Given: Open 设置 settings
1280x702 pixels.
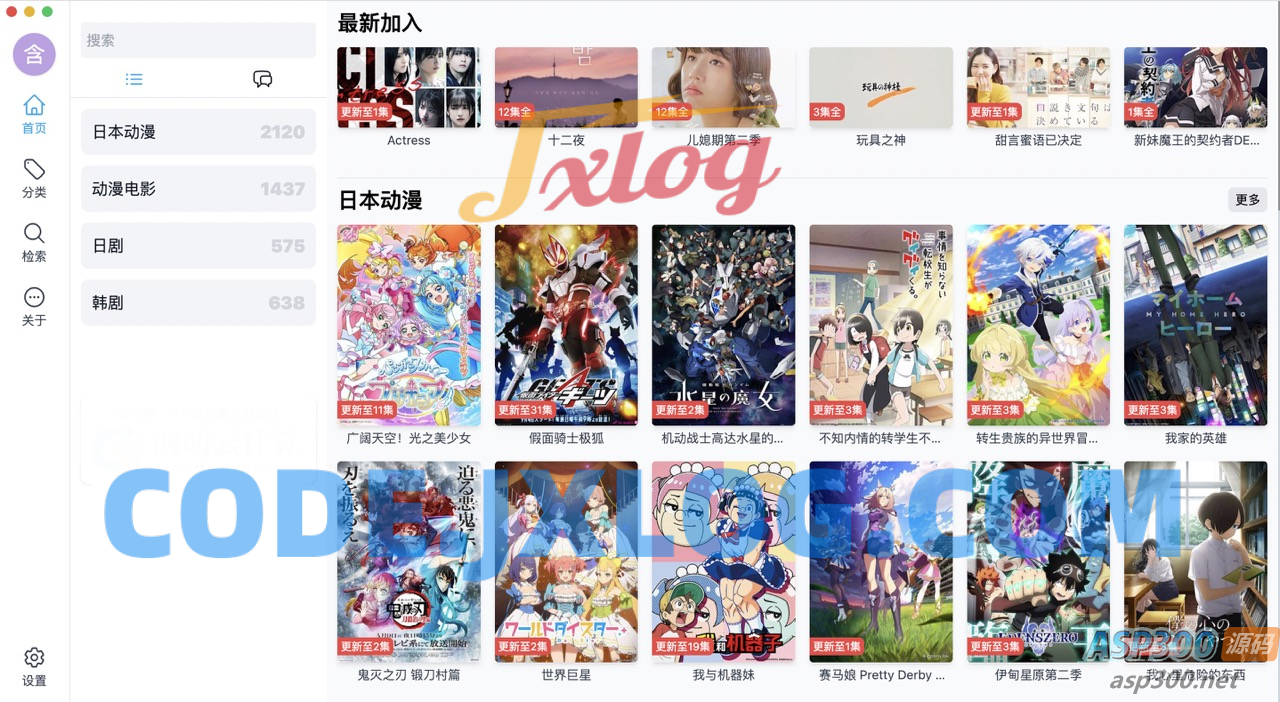Looking at the screenshot, I should click(x=34, y=666).
